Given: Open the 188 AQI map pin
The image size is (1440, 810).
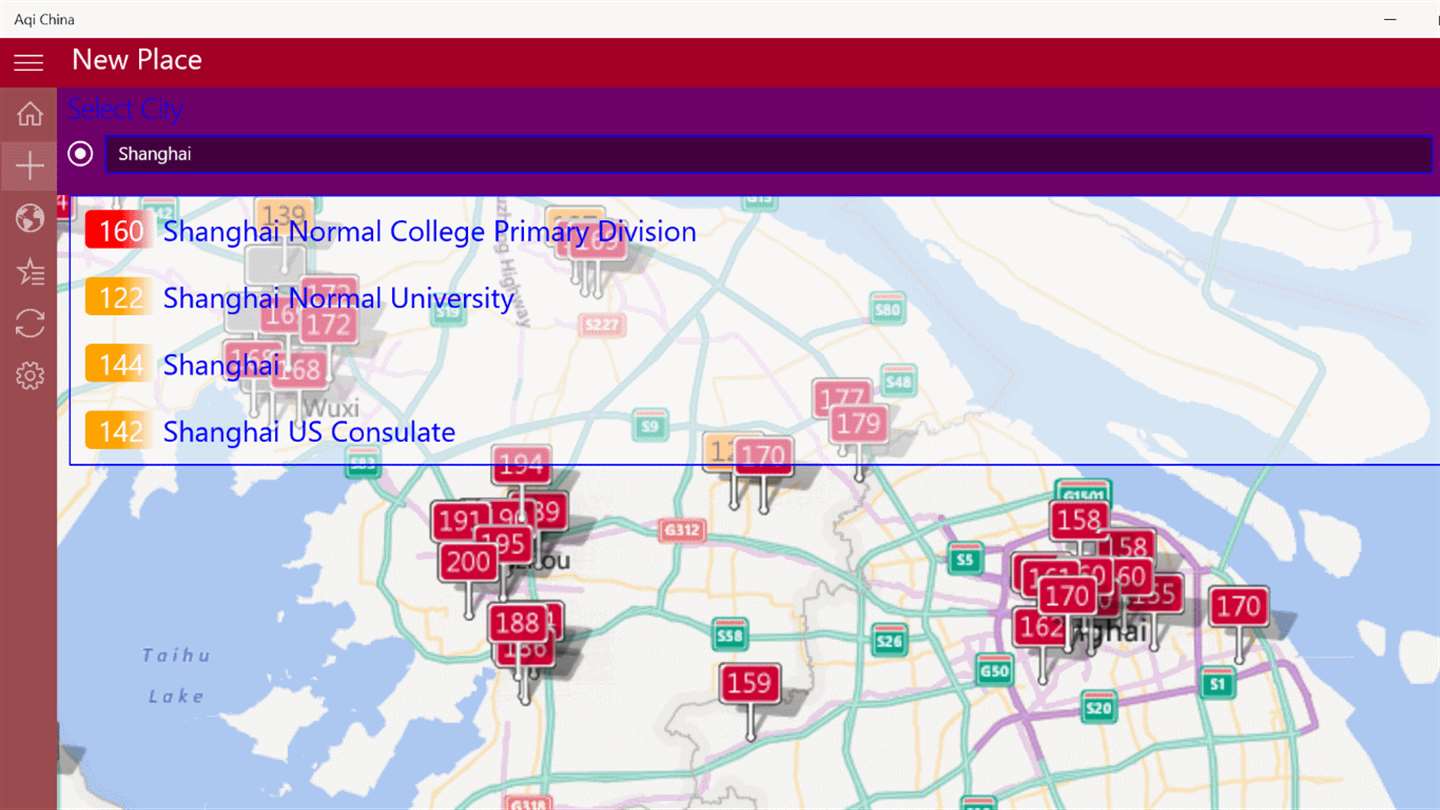Looking at the screenshot, I should [x=518, y=623].
